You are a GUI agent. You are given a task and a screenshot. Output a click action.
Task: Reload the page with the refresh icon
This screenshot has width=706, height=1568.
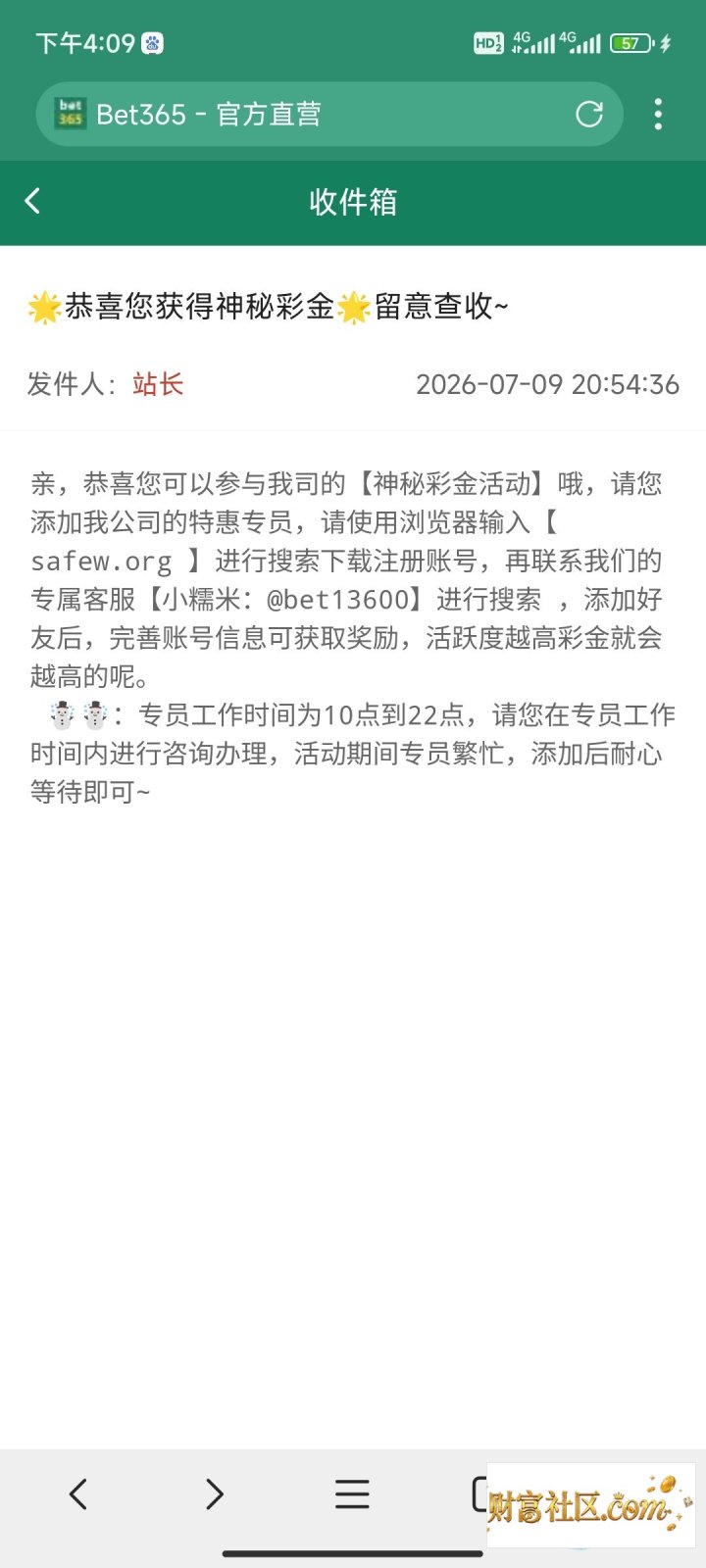click(589, 115)
